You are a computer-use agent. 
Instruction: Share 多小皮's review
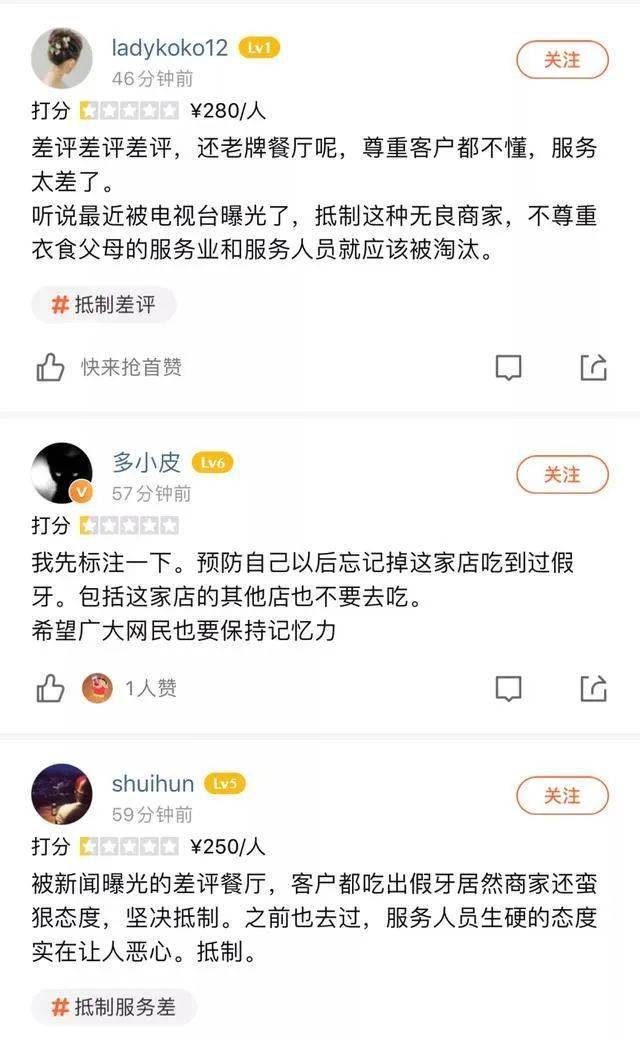[x=593, y=688]
